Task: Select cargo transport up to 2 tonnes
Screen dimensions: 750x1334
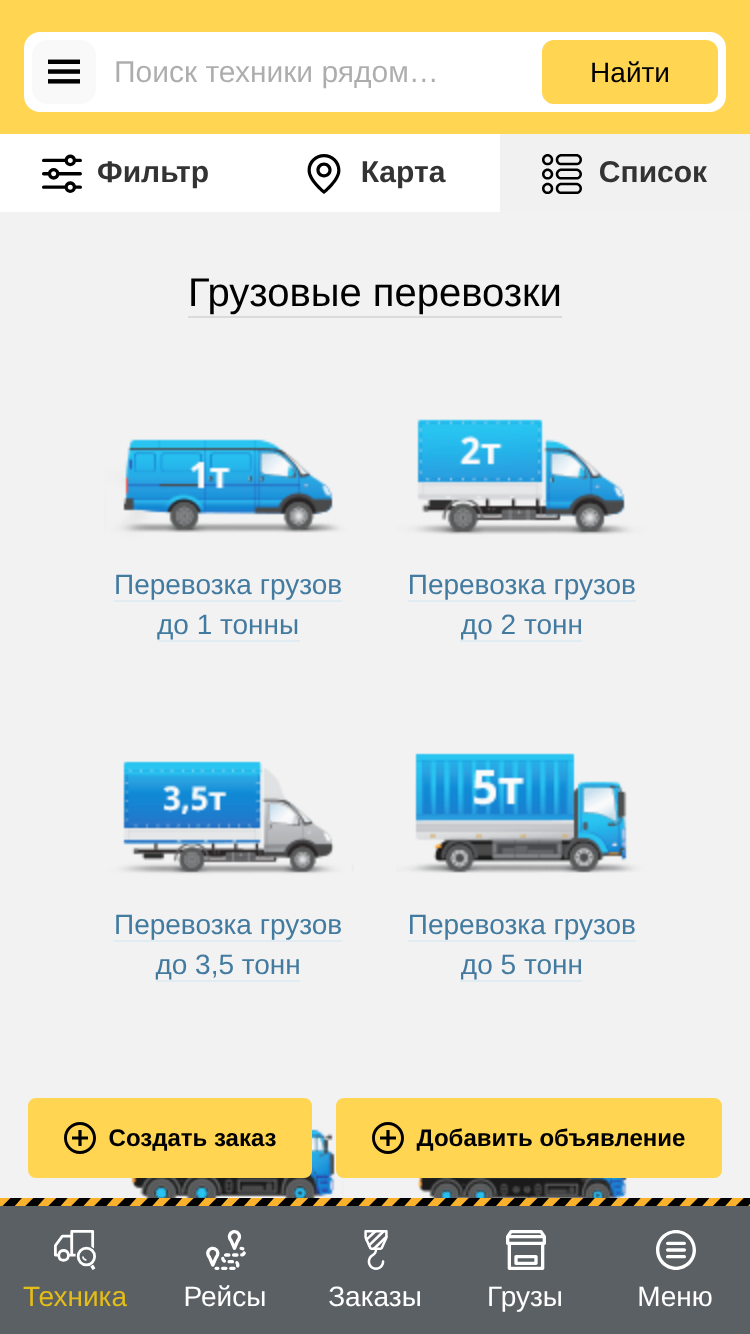Action: point(522,530)
